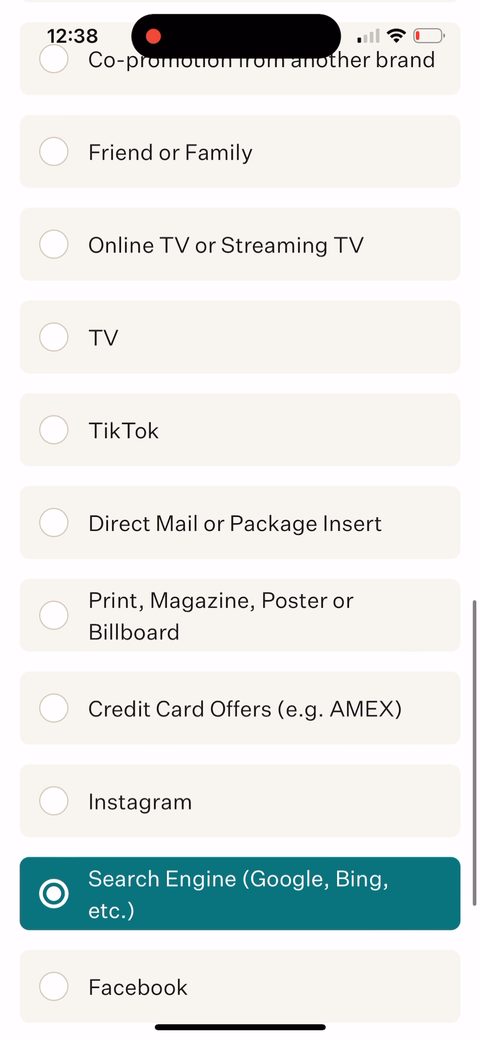Pick Credit Card Offers (e.g. AMEX)
Screen dimensions: 480x1040
click(240, 708)
